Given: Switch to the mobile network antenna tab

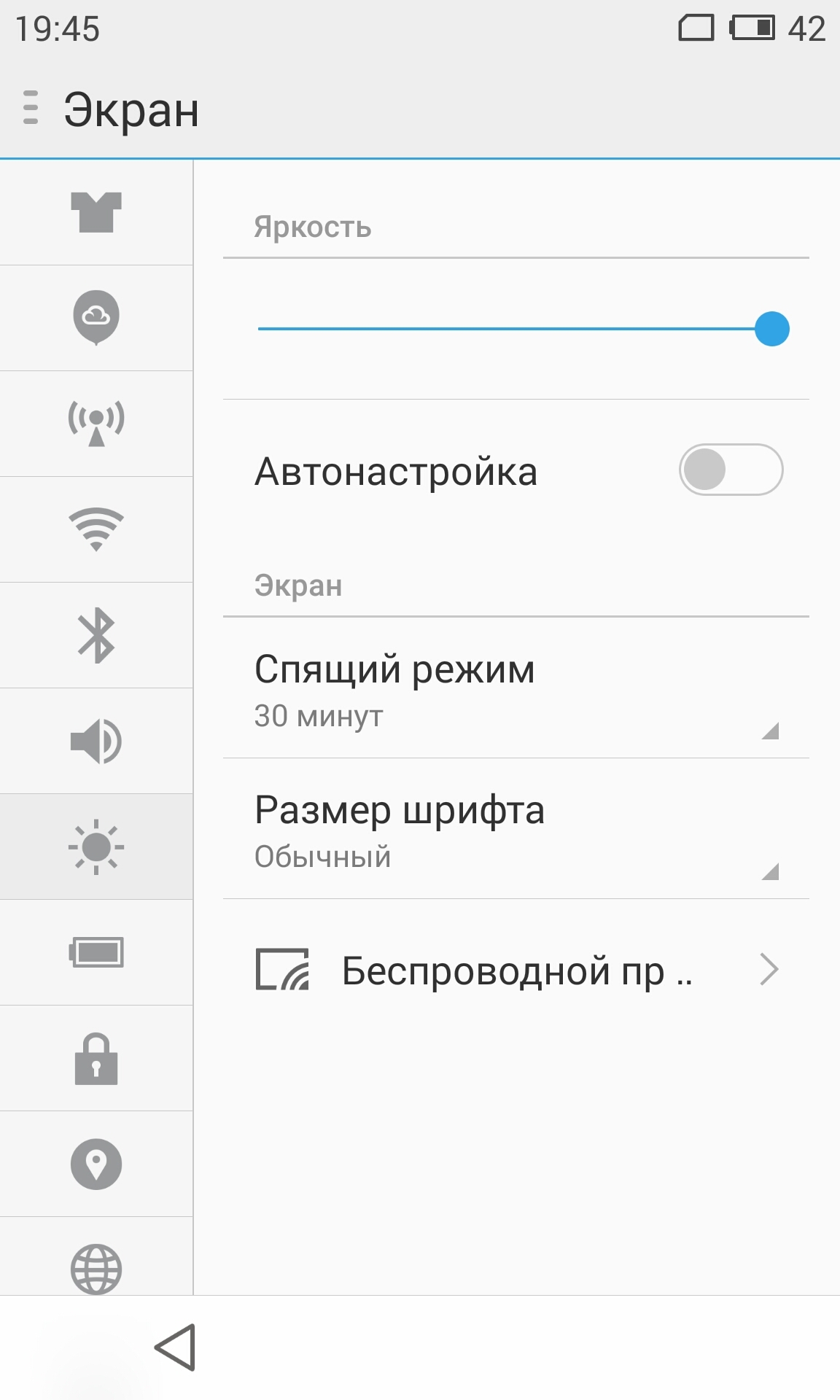Looking at the screenshot, I should tap(96, 424).
